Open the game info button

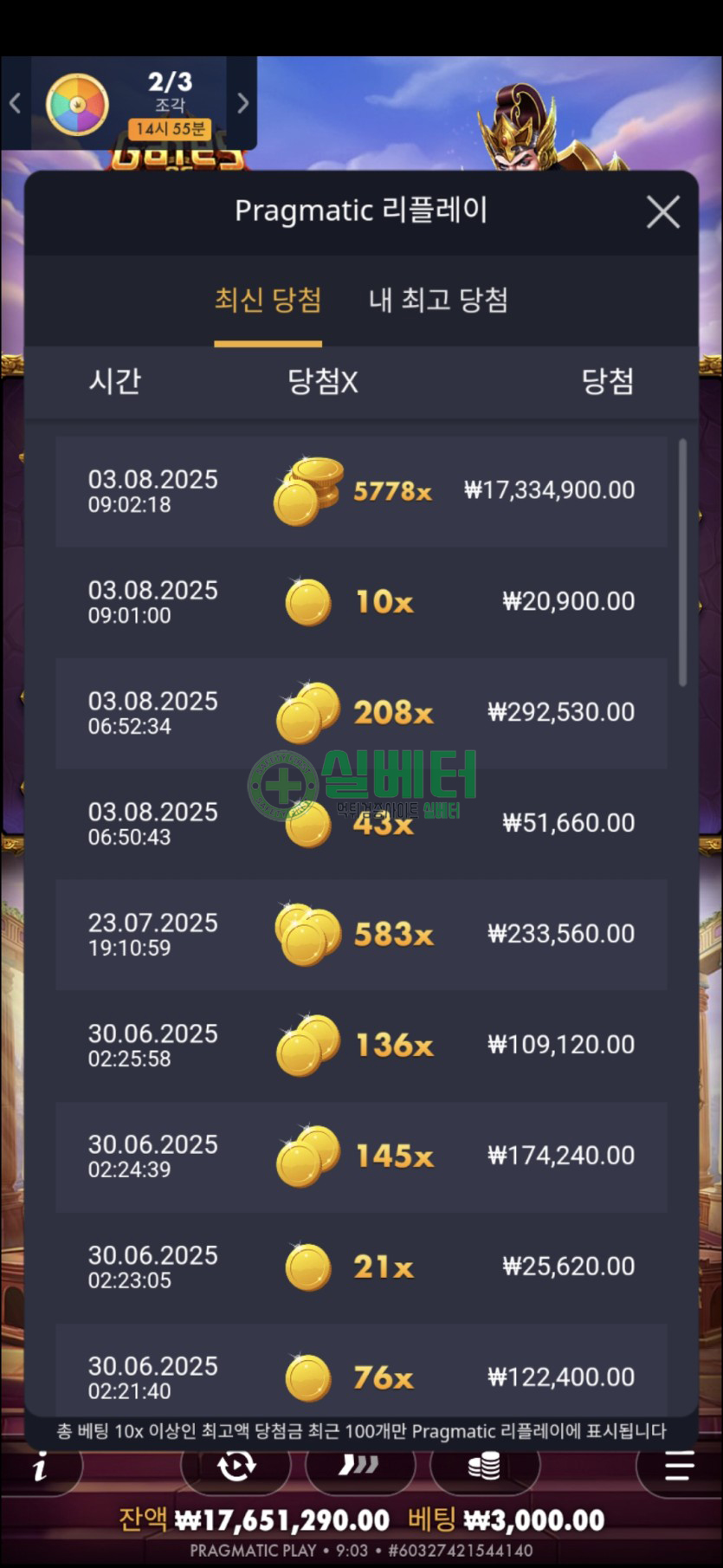tap(40, 1468)
